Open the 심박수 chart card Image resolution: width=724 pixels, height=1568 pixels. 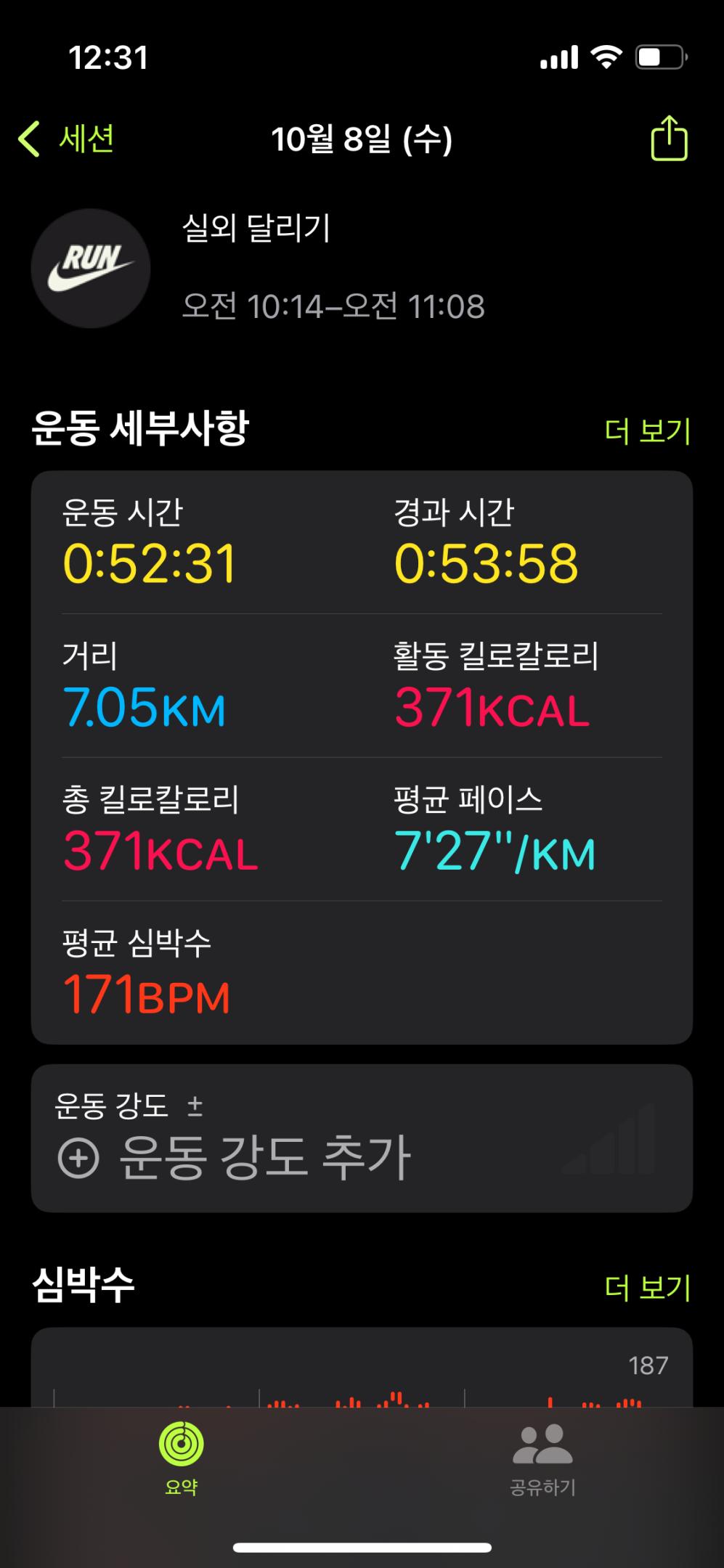[x=362, y=1368]
